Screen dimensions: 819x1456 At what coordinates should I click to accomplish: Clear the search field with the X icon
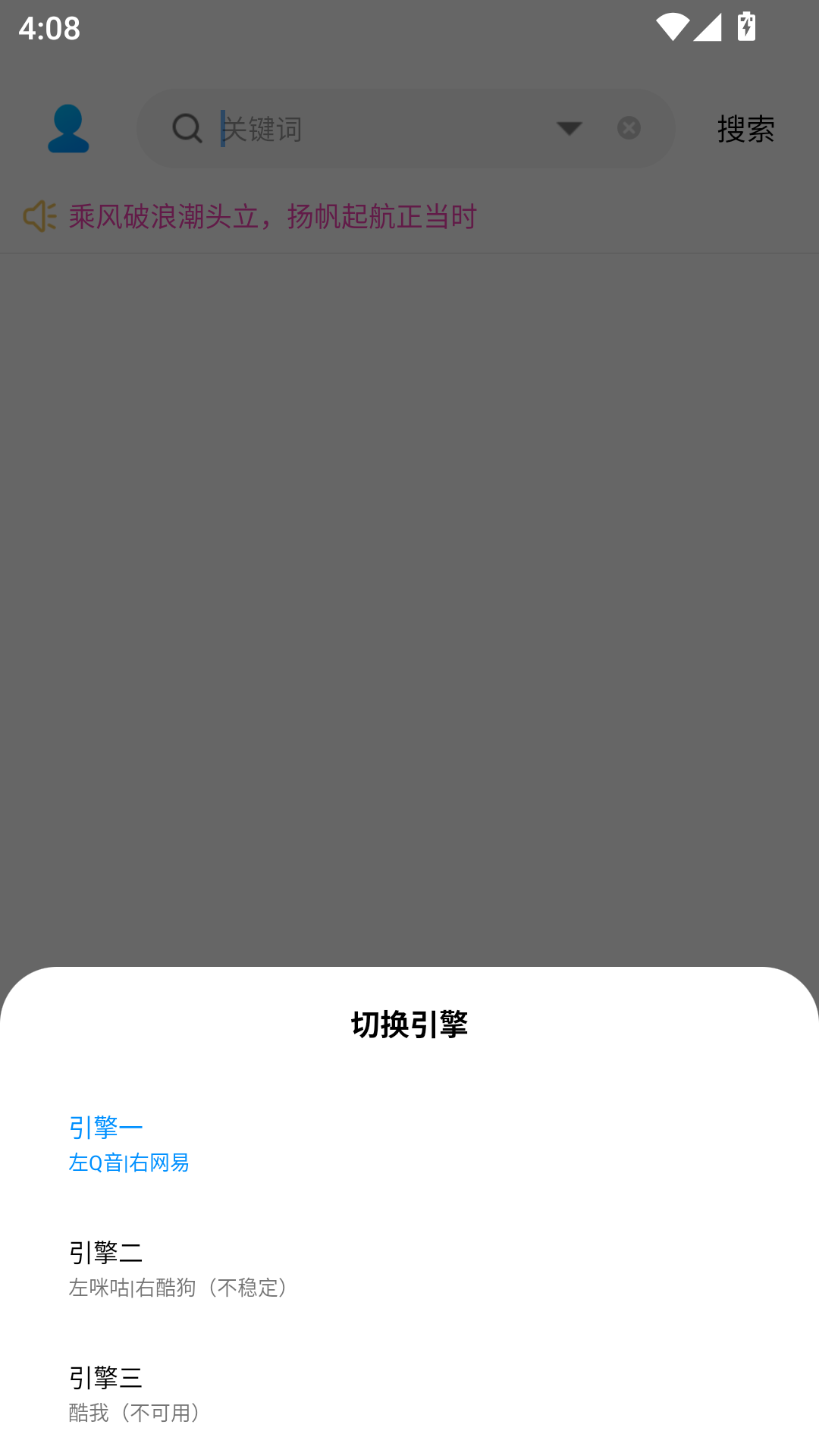628,127
